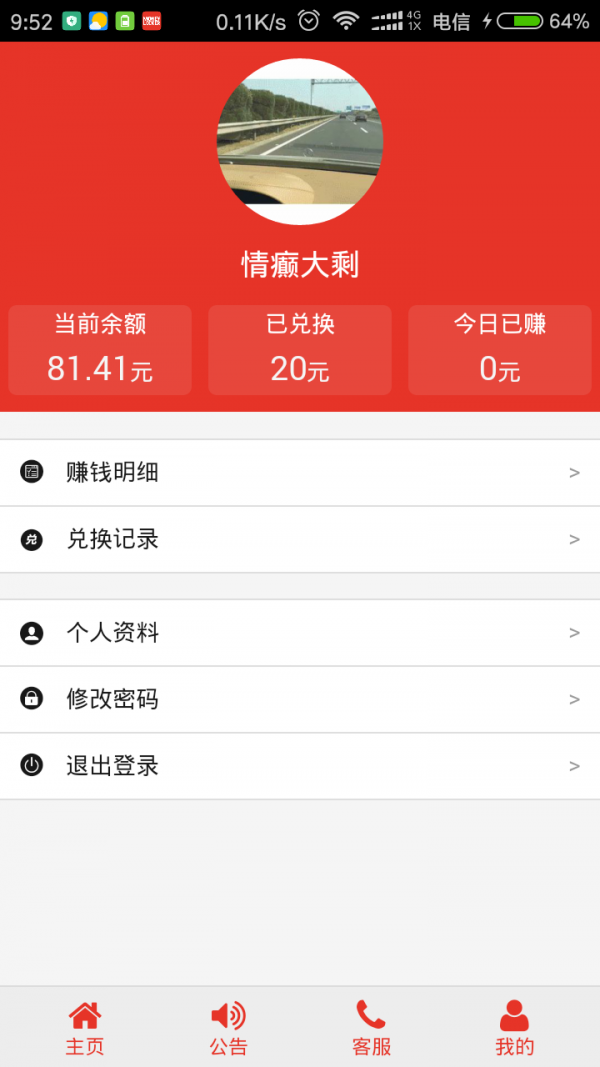
Task: View the 今日已赚 earned today card
Action: pyautogui.click(x=500, y=350)
